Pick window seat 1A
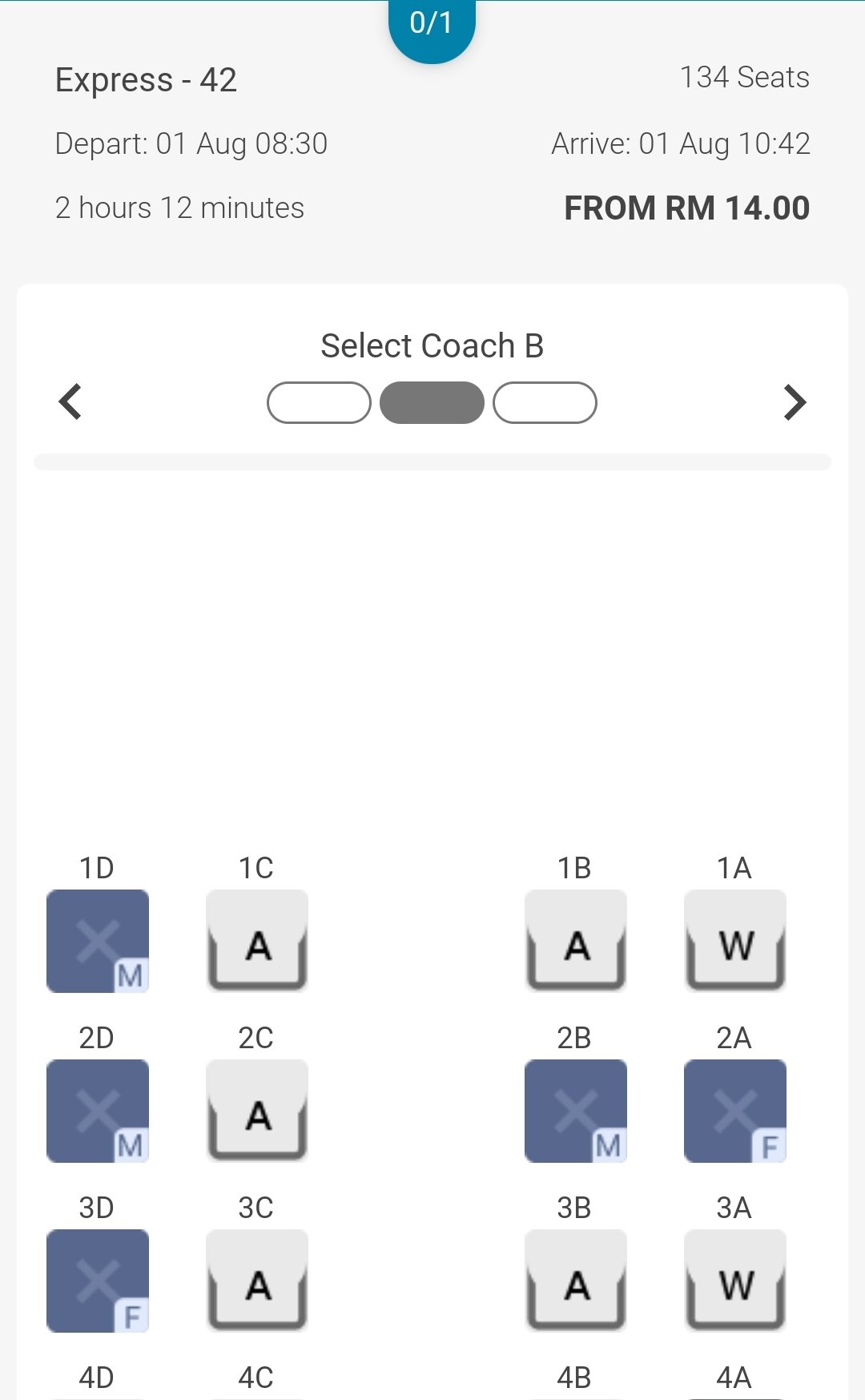The image size is (865, 1400). [x=735, y=941]
